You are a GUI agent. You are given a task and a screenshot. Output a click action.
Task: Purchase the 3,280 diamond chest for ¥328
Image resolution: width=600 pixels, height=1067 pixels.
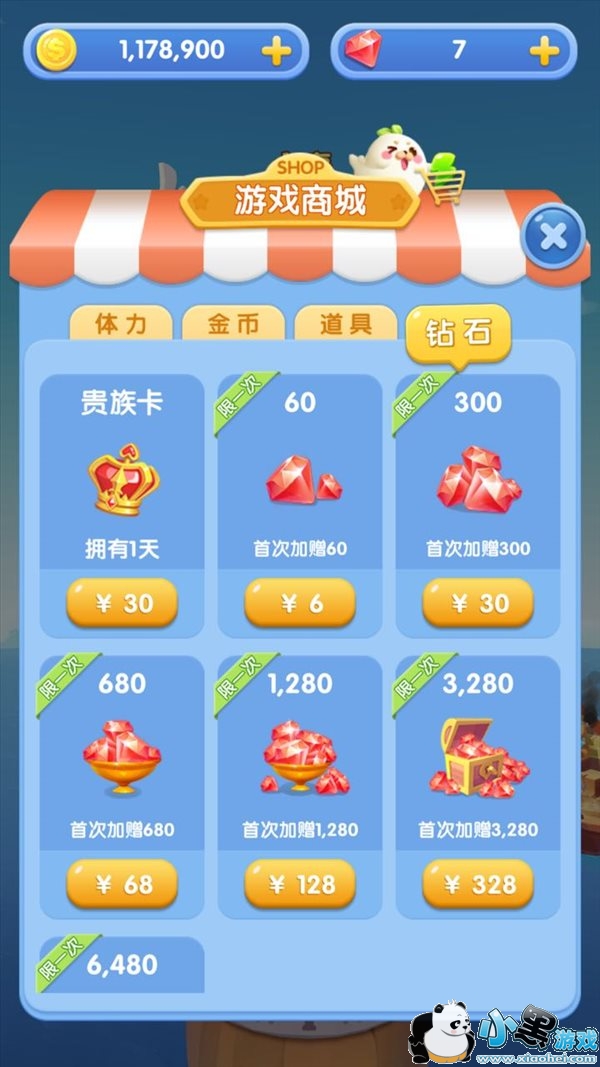coord(478,884)
